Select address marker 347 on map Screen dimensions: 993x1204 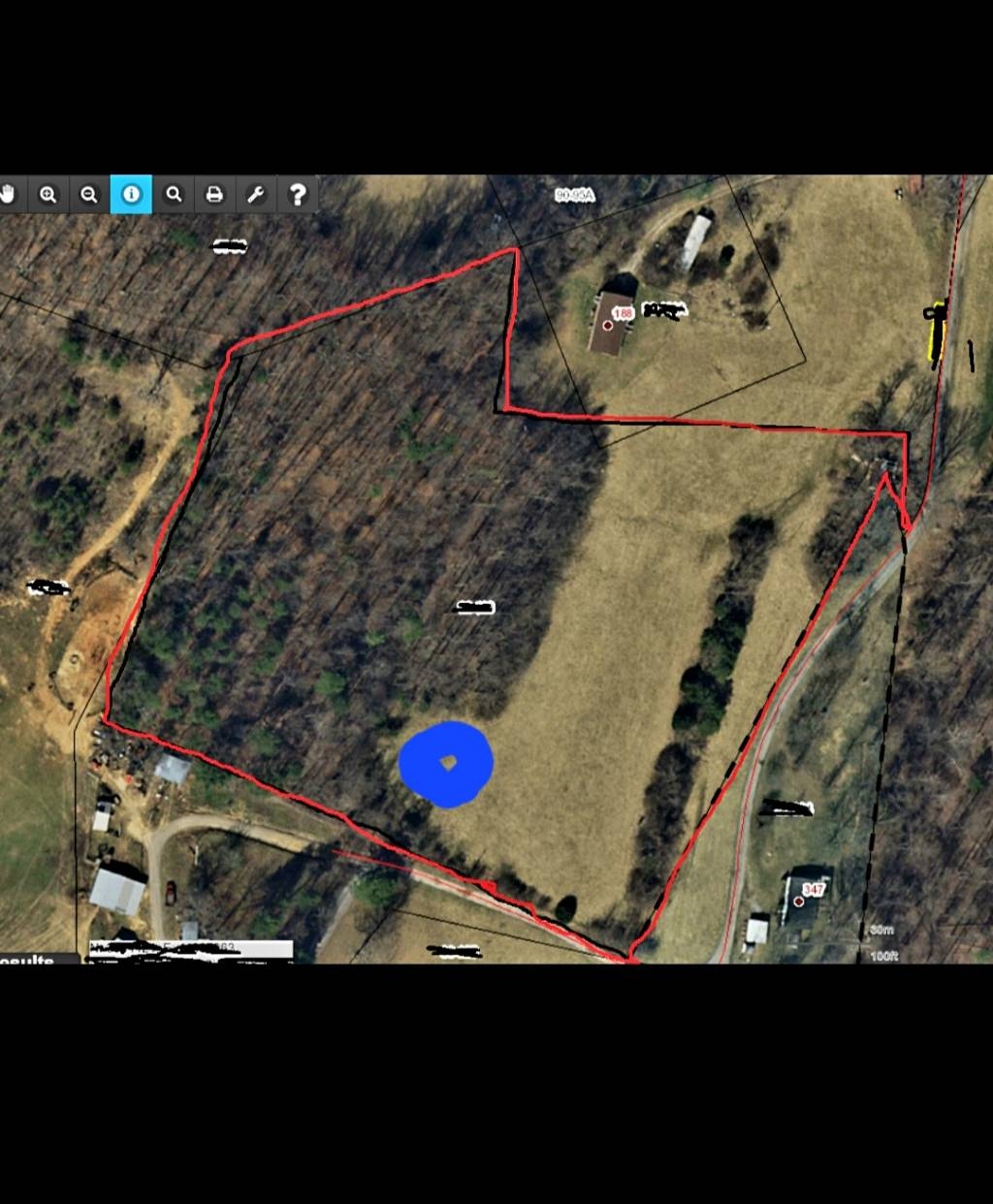click(799, 901)
